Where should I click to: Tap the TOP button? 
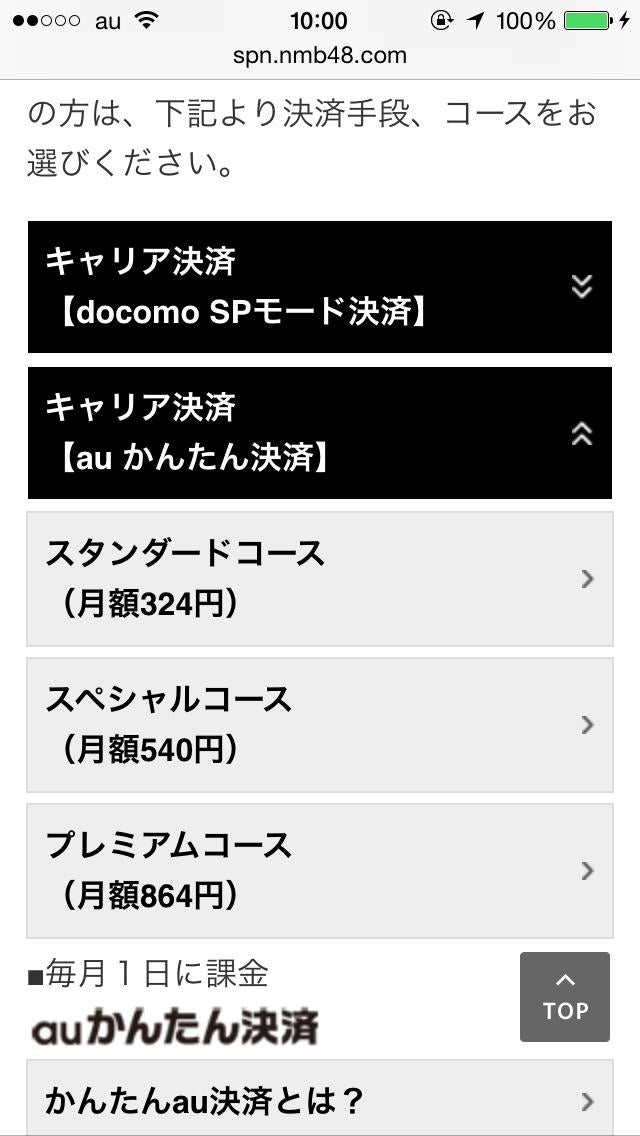pos(565,997)
